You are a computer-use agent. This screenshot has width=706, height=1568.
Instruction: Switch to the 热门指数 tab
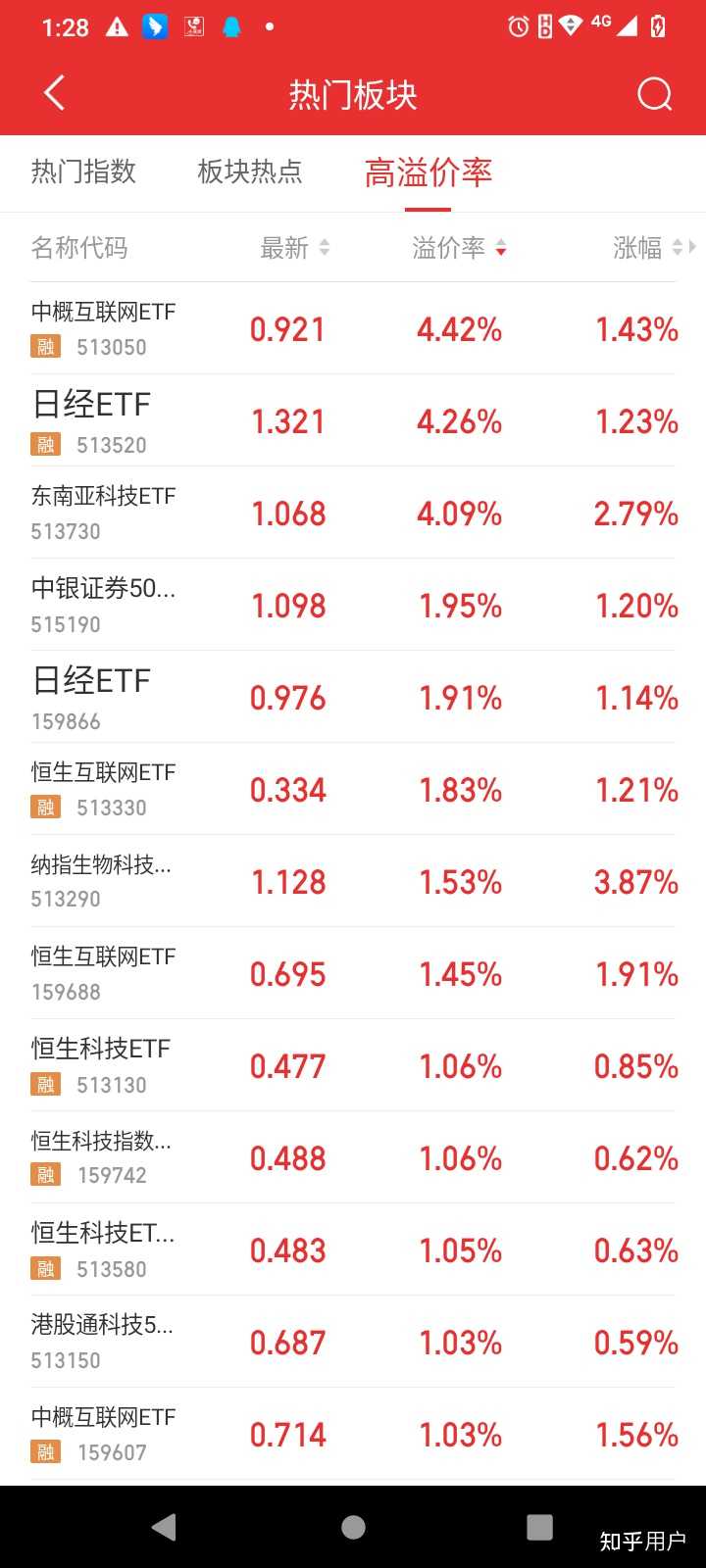(x=82, y=172)
